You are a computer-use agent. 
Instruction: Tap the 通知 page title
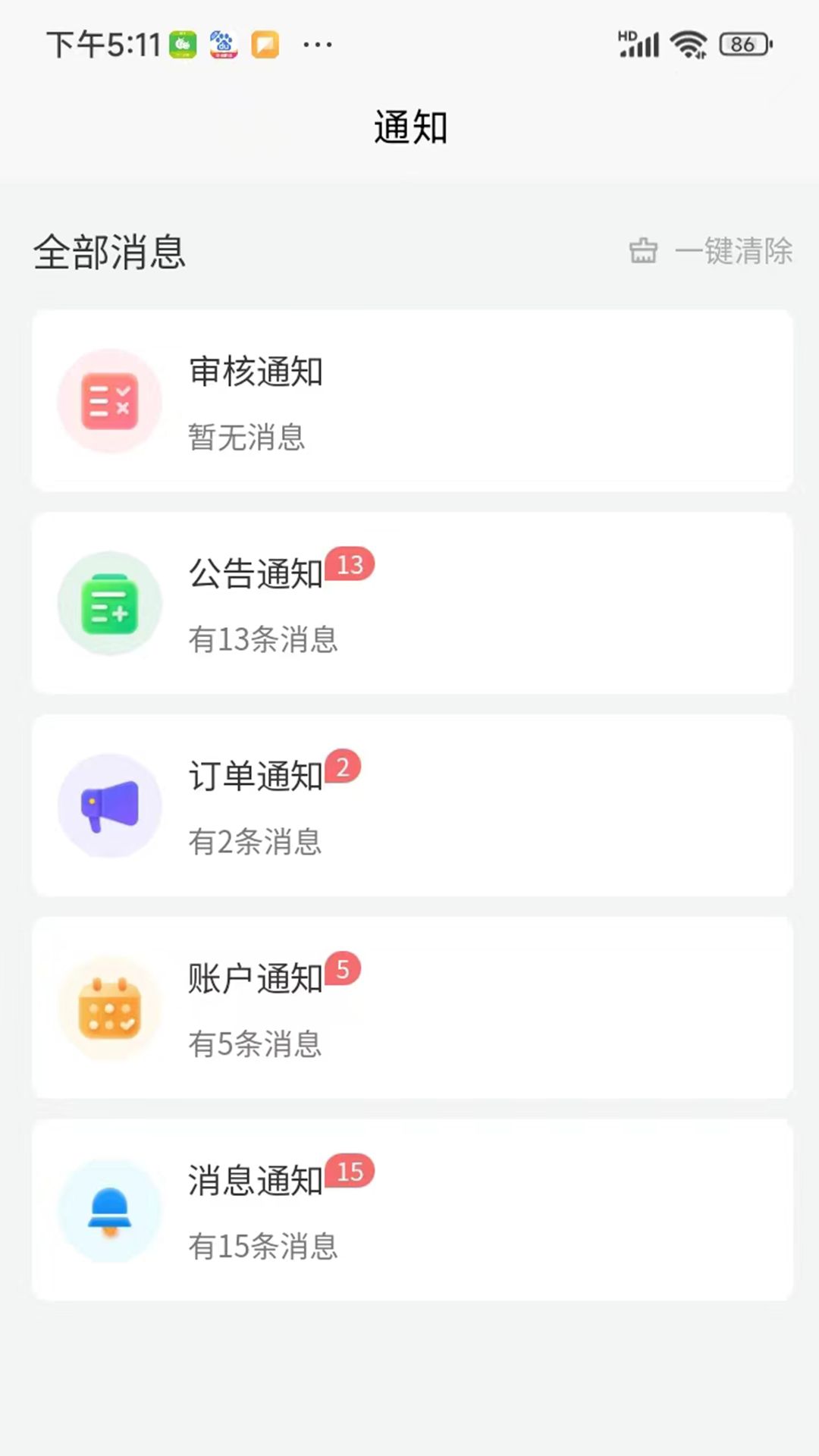point(409,127)
